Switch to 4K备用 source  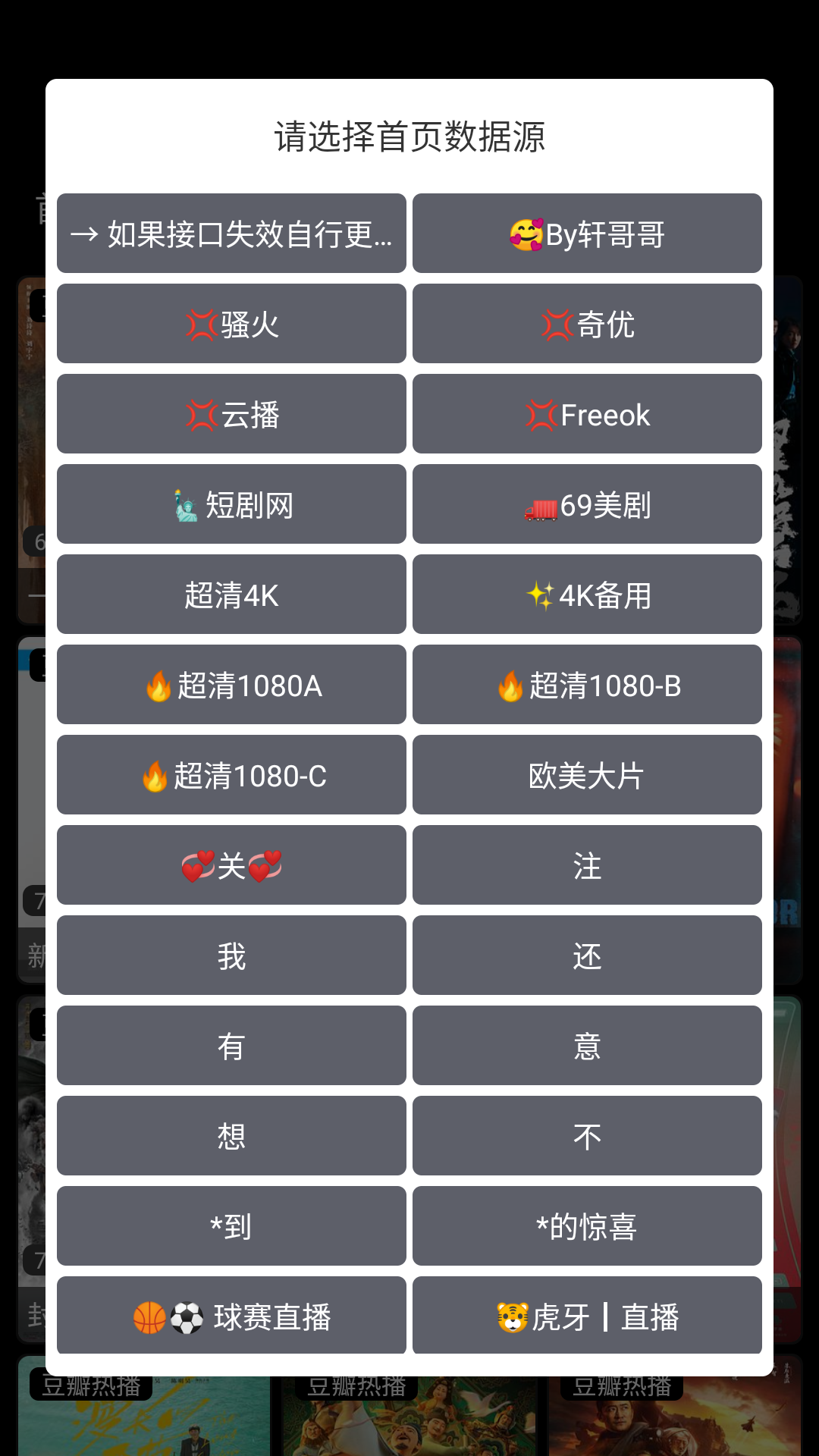(x=587, y=595)
